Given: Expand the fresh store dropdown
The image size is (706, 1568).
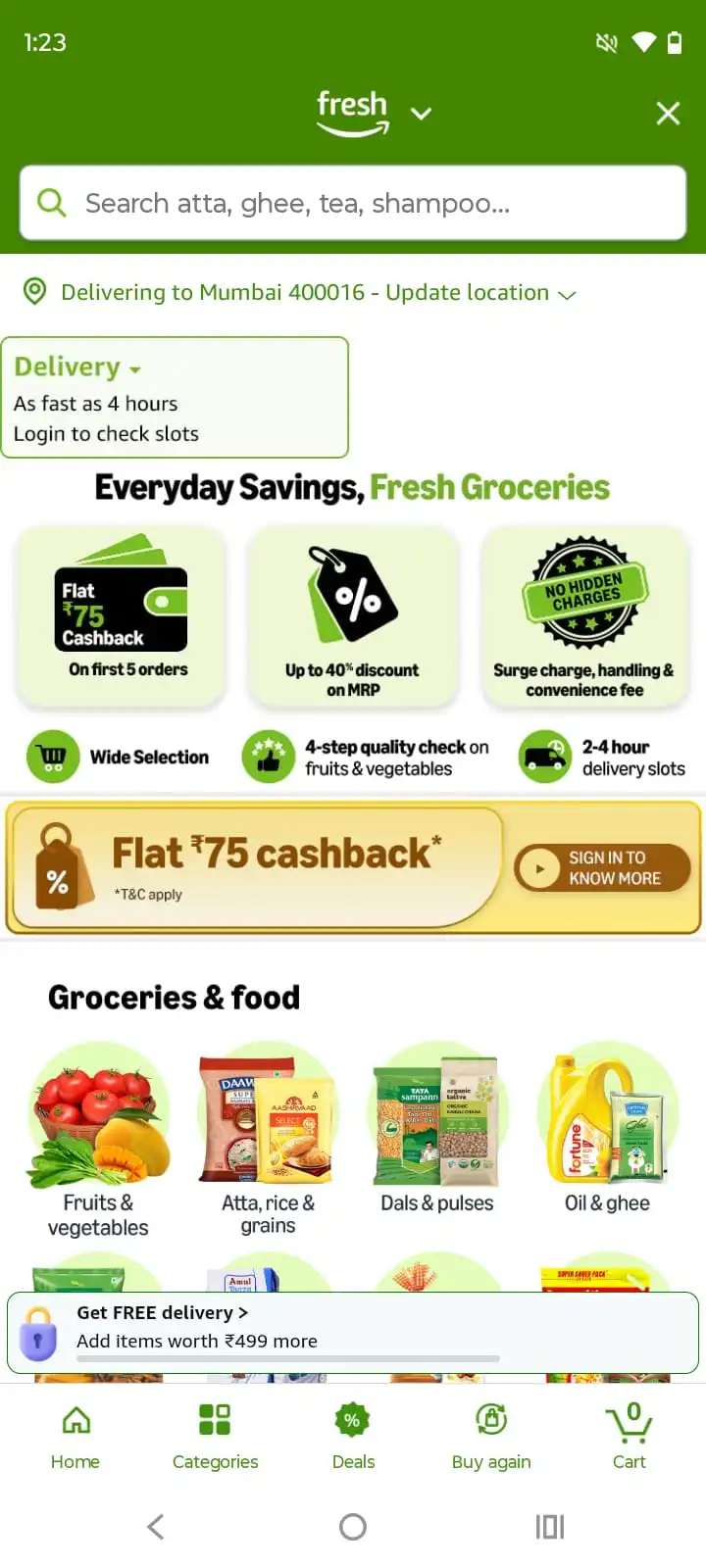Looking at the screenshot, I should point(421,114).
